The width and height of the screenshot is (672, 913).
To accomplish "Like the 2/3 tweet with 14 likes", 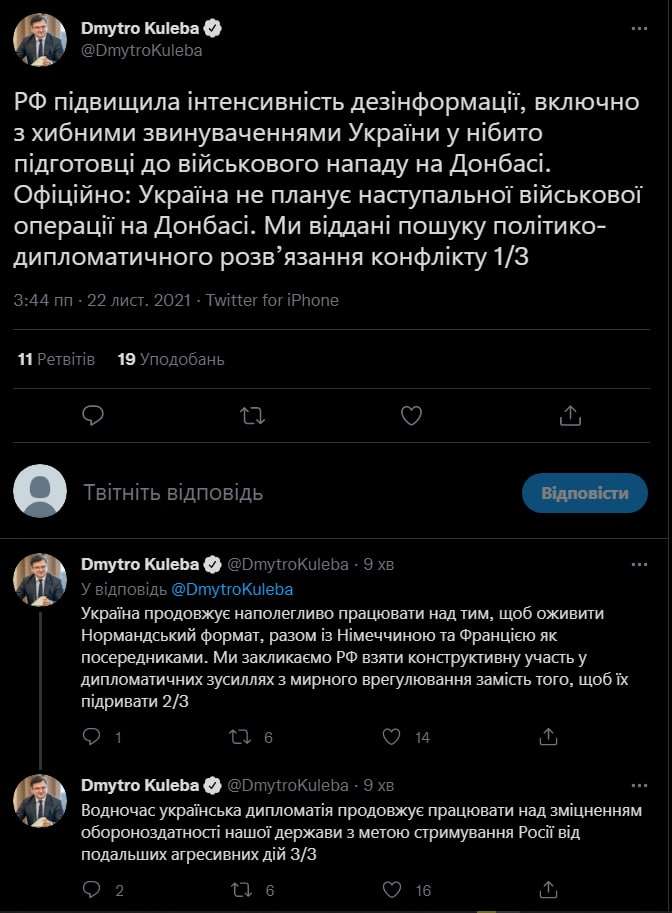I will tap(394, 737).
